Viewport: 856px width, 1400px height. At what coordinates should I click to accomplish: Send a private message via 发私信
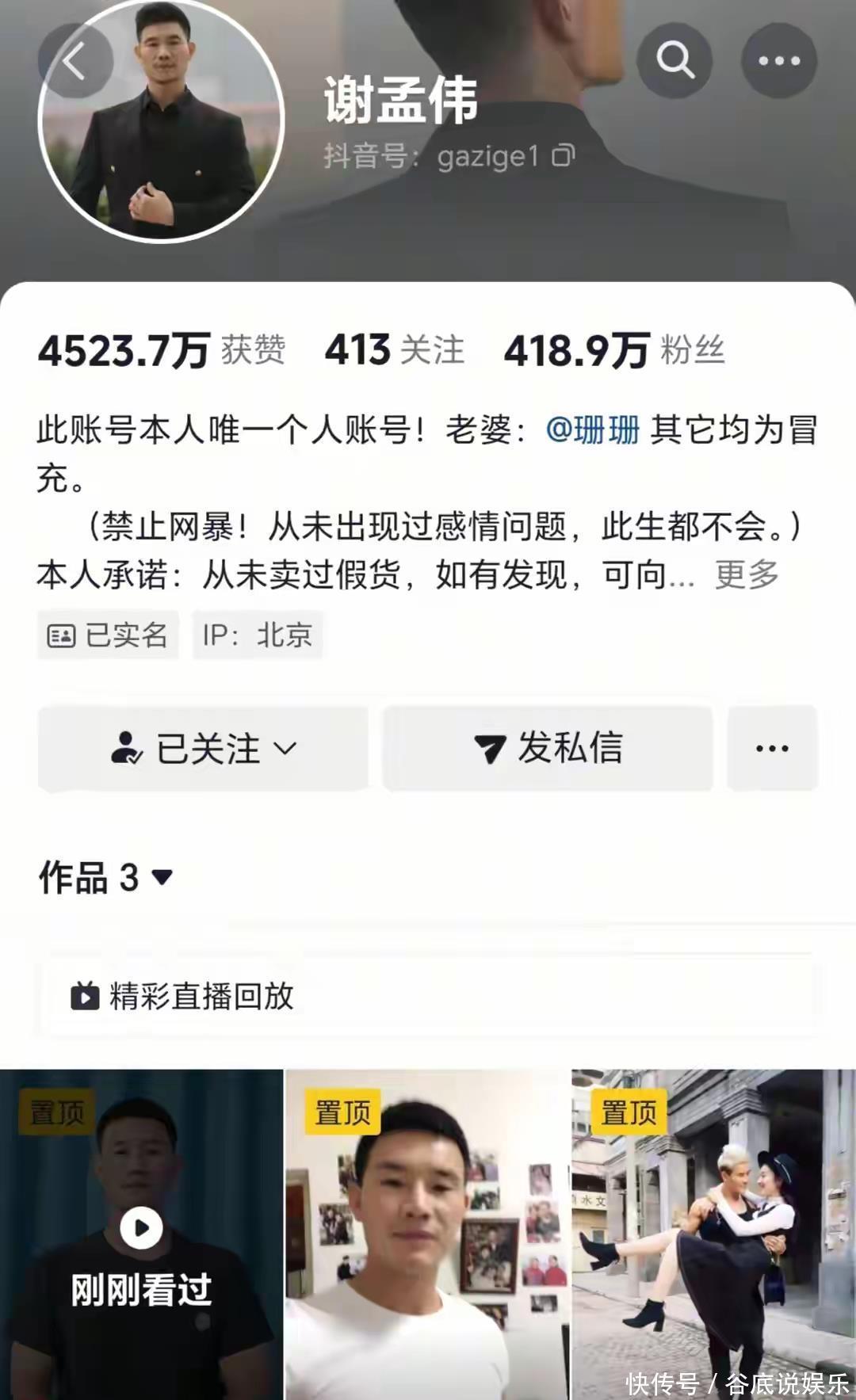[548, 748]
